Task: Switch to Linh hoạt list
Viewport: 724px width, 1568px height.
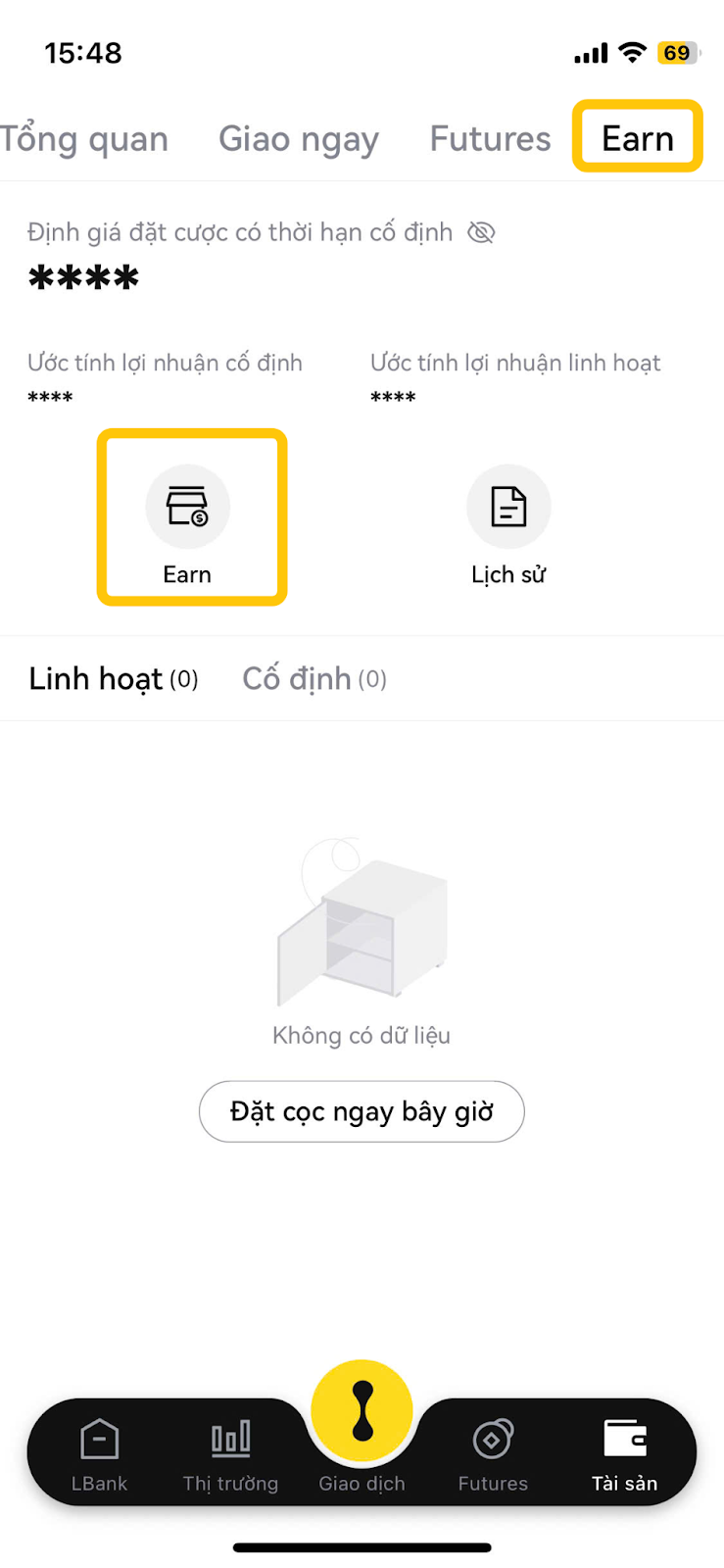Action: coord(113,678)
